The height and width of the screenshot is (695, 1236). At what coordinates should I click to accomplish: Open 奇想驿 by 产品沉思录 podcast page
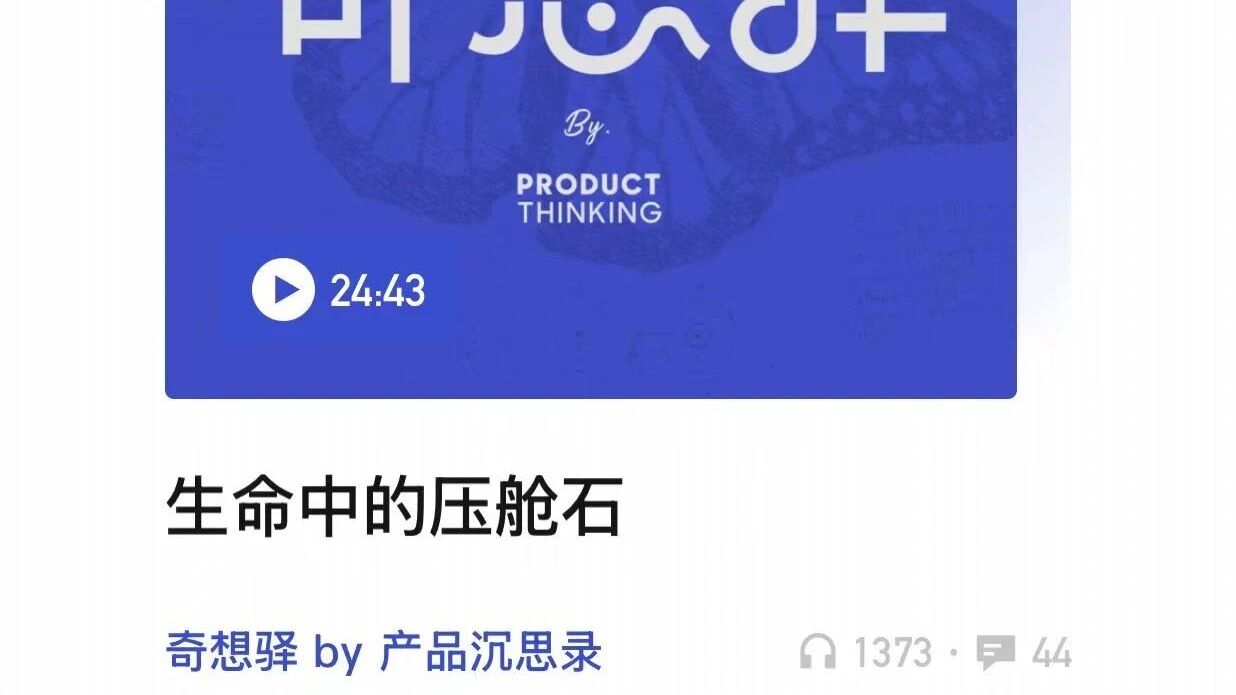point(383,652)
